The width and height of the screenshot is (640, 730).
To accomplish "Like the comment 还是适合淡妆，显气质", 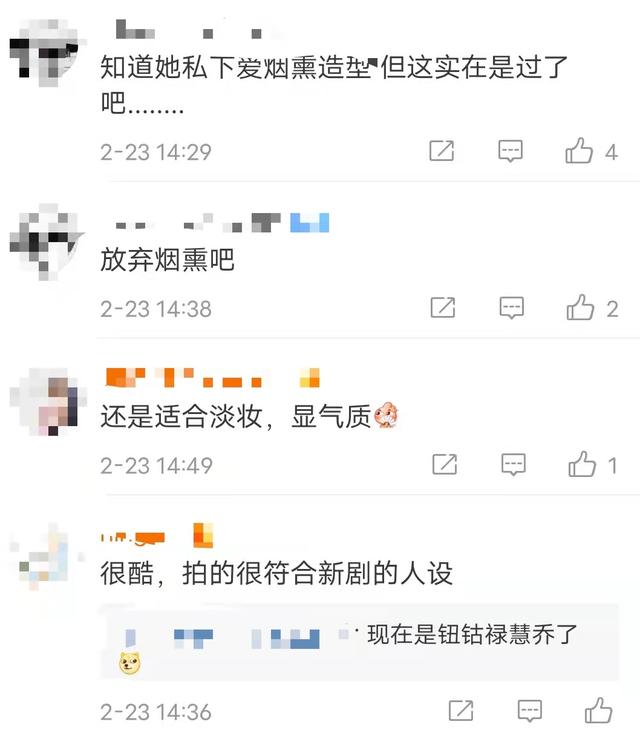I will (x=582, y=464).
